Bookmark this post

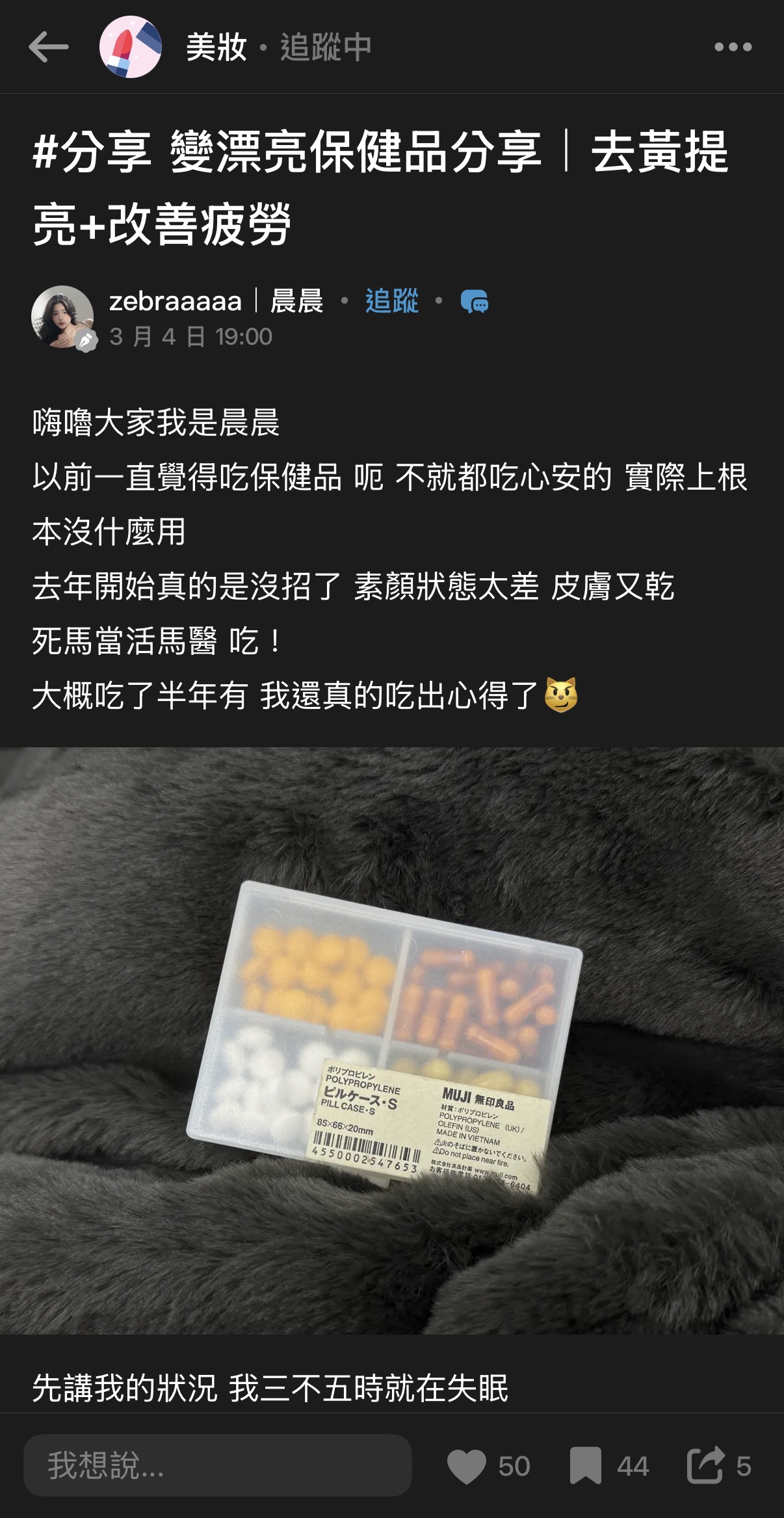[585, 1466]
